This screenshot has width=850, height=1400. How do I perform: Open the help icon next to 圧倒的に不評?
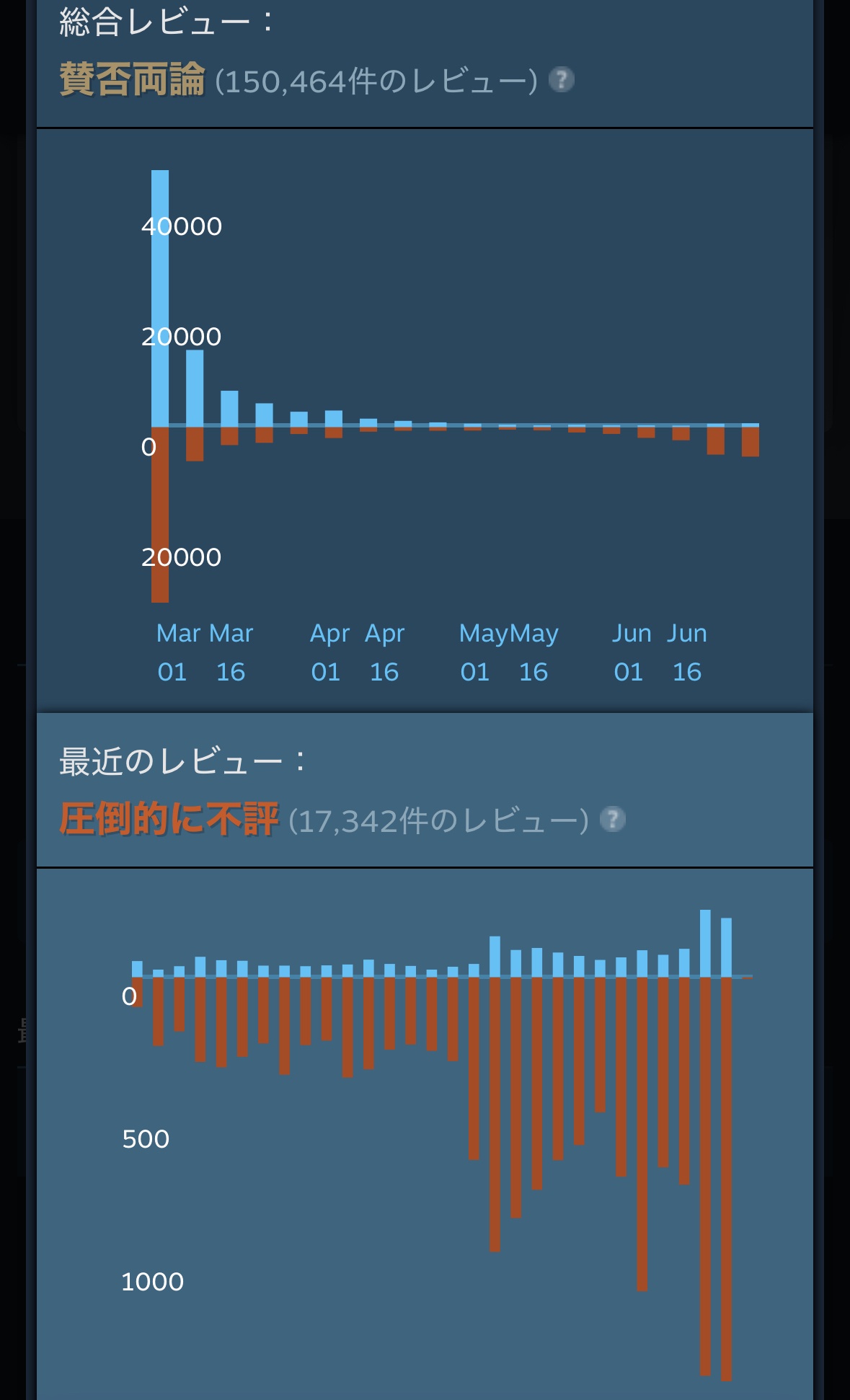[612, 819]
